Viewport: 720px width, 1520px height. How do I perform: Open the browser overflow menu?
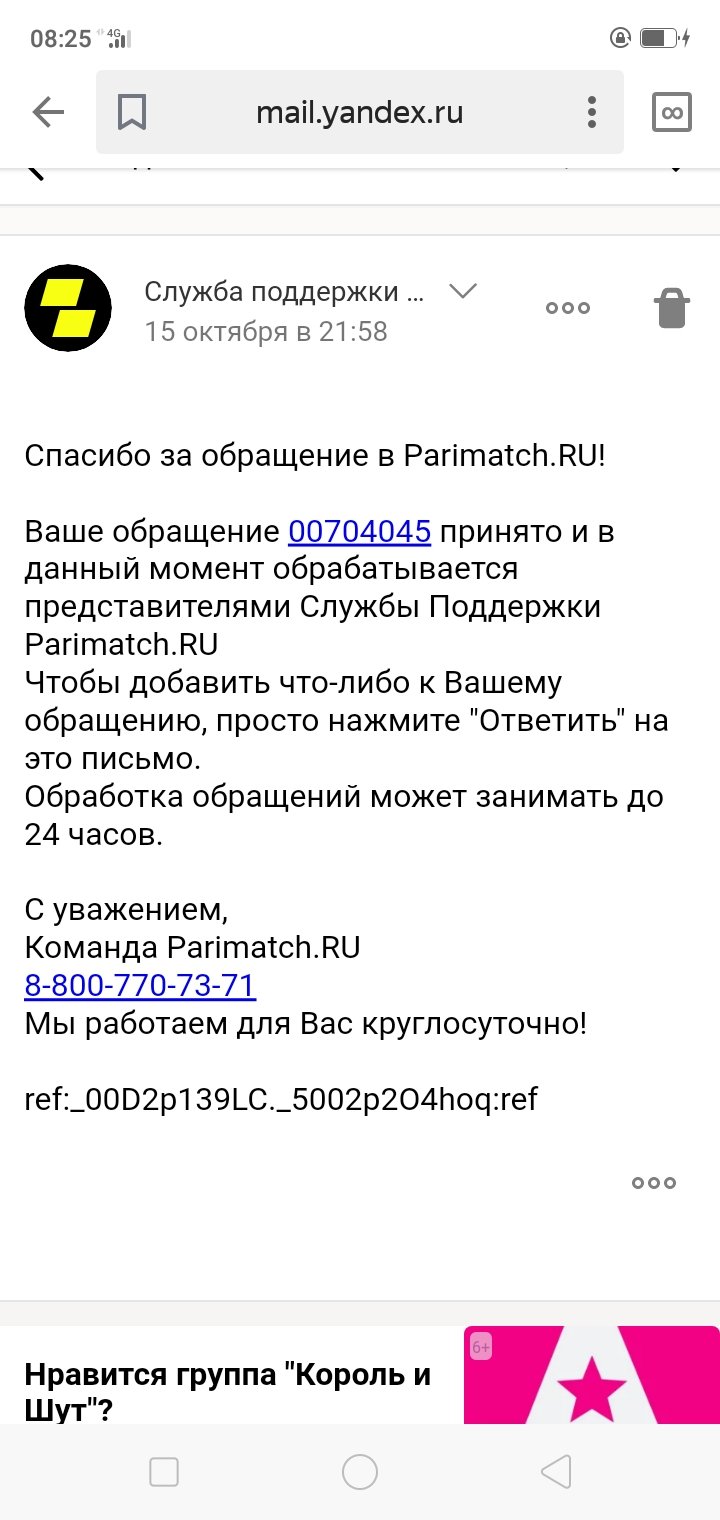[592, 112]
